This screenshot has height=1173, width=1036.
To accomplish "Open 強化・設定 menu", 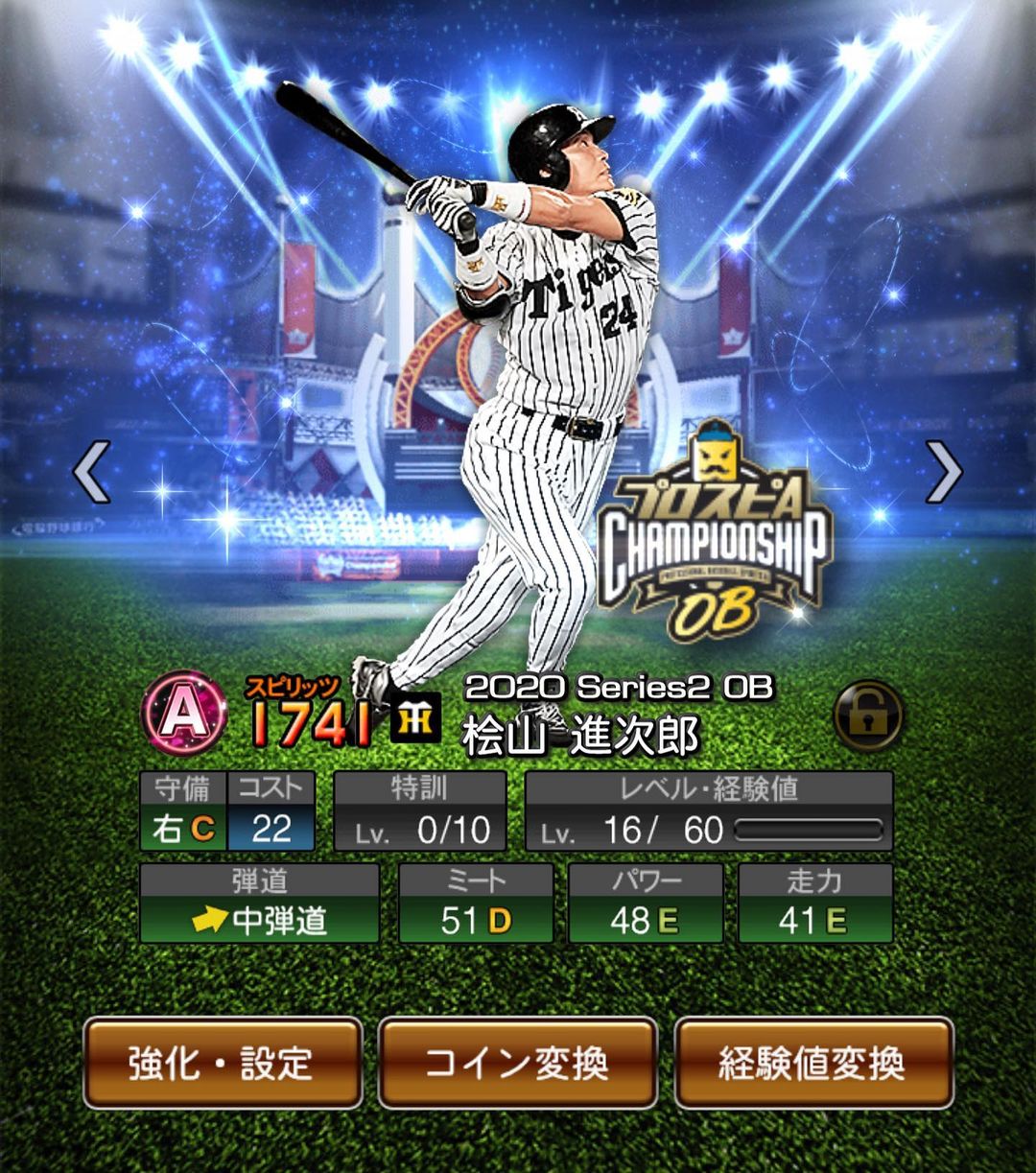I will (223, 1063).
